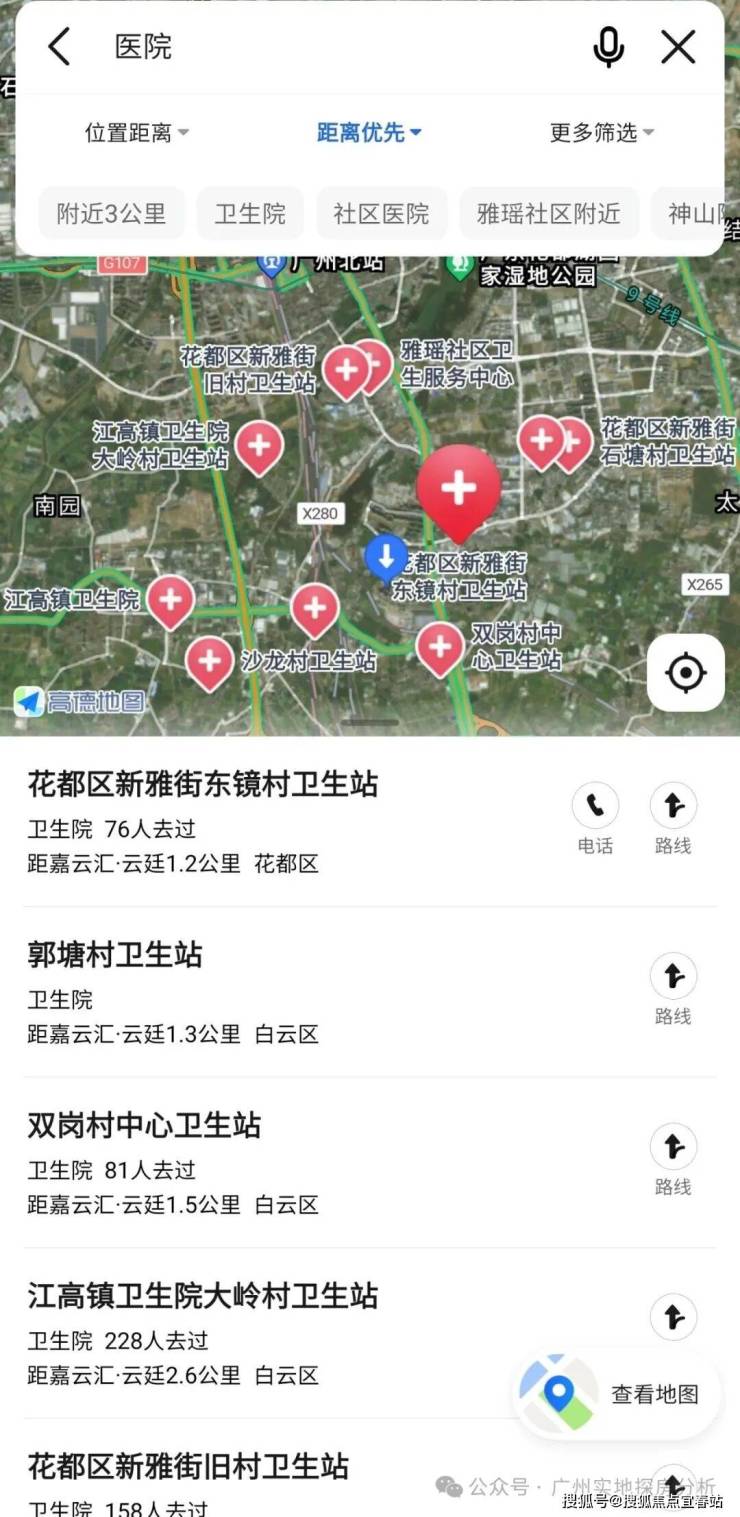
Task: Start voice search with the microphone
Action: click(608, 47)
